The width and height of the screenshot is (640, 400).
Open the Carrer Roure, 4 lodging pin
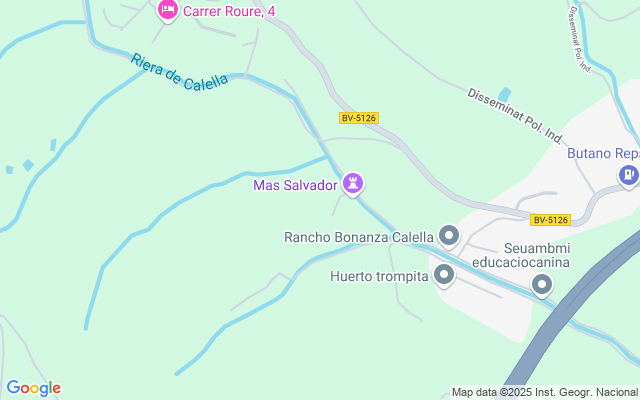click(168, 10)
